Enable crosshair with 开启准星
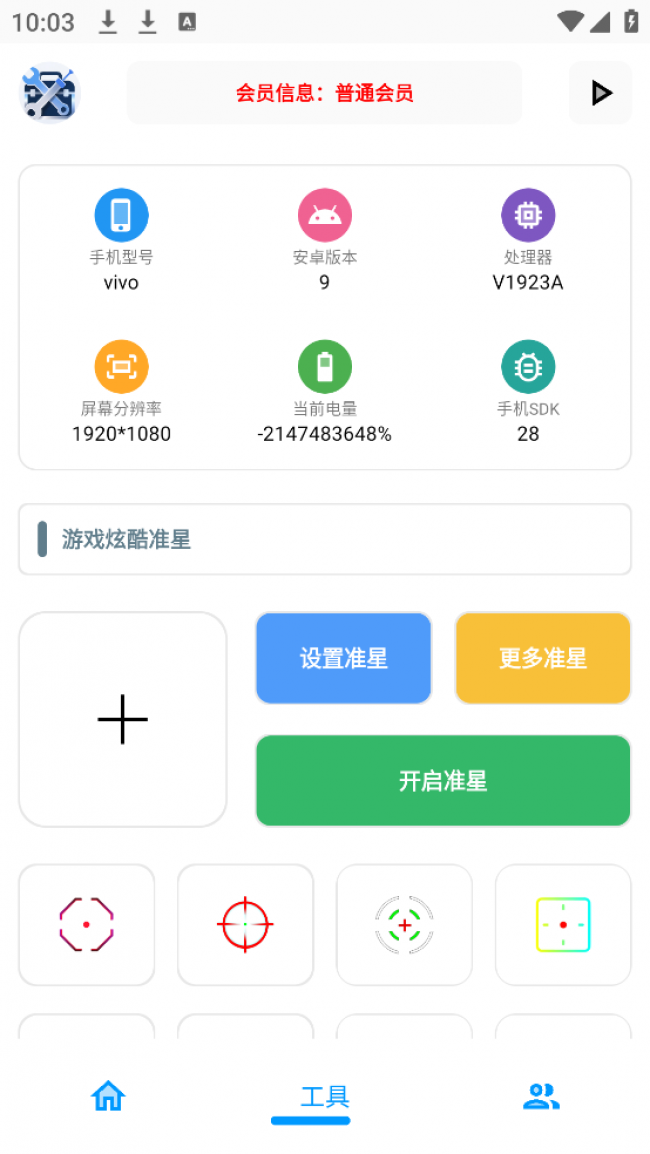The width and height of the screenshot is (650, 1154). [442, 781]
